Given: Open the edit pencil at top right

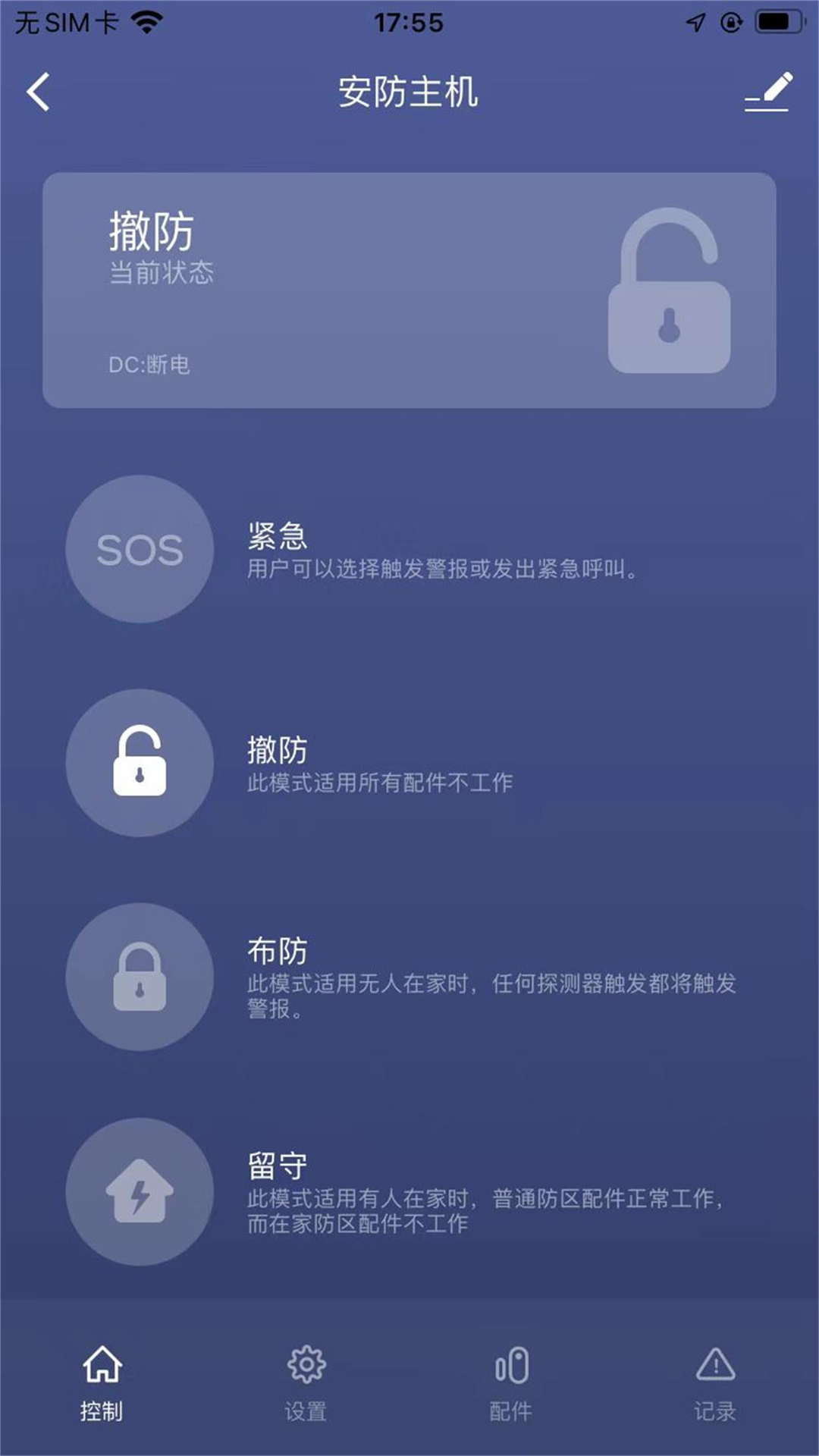Looking at the screenshot, I should click(x=768, y=93).
